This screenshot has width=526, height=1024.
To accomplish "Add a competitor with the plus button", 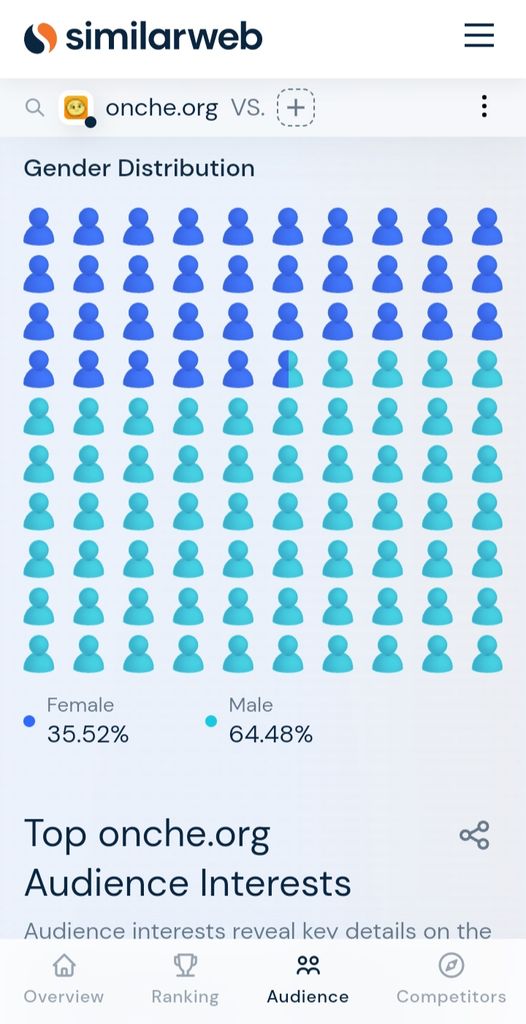I will coord(296,108).
